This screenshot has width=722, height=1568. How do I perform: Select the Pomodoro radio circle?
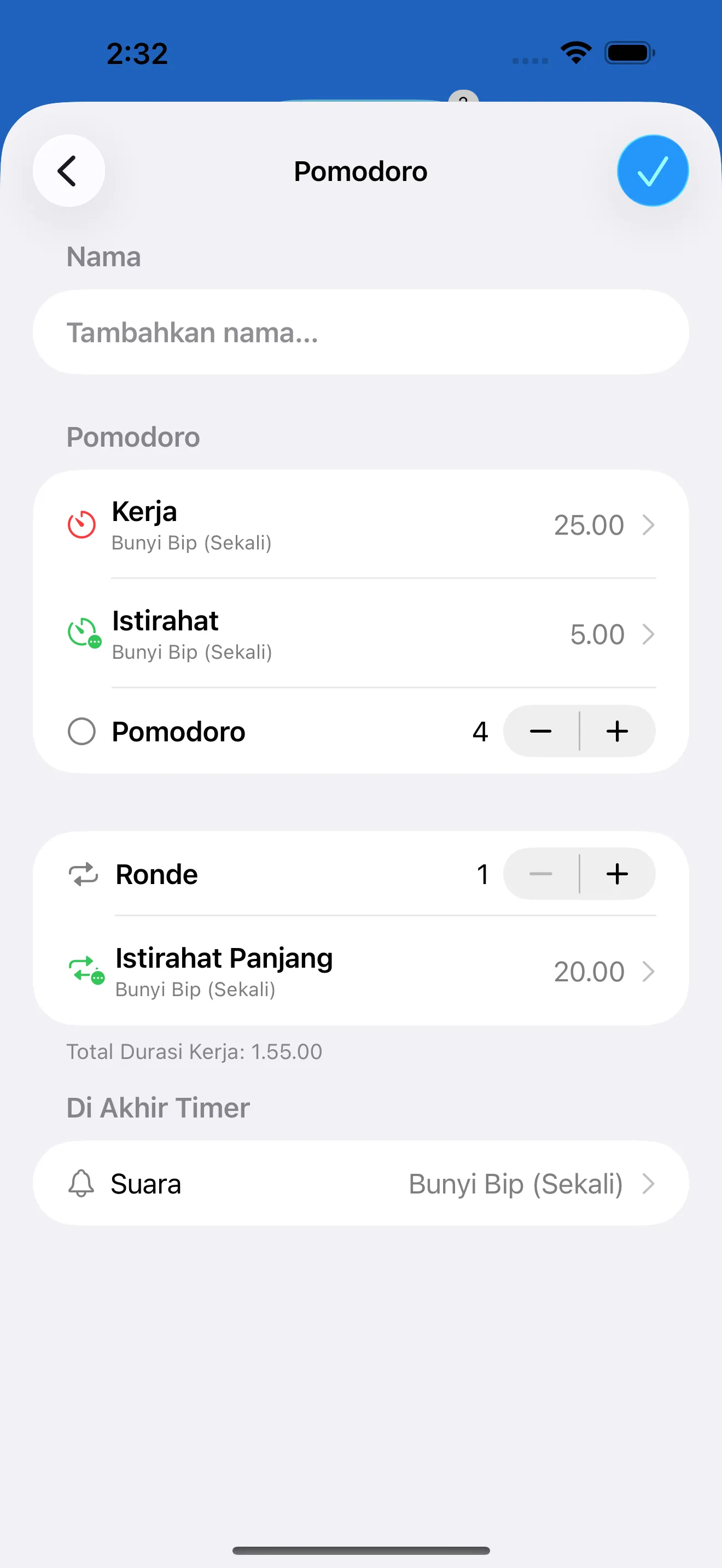point(81,731)
